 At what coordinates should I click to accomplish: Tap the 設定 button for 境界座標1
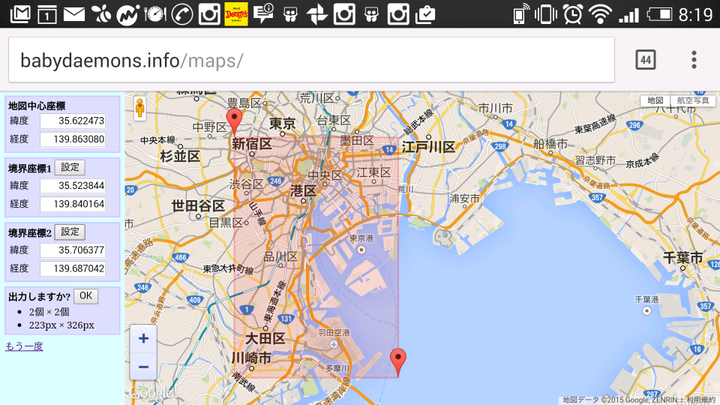click(69, 168)
